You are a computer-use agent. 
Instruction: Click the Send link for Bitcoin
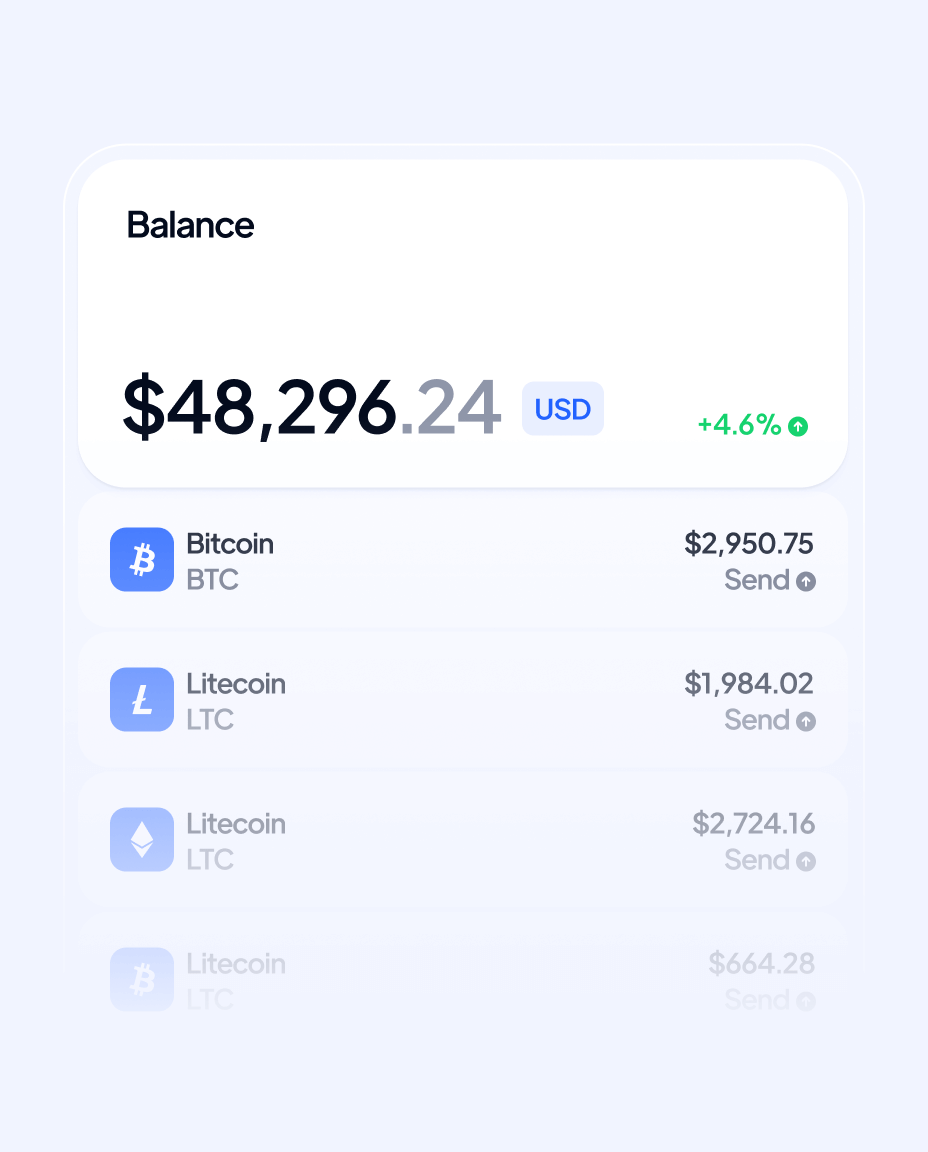pos(757,580)
